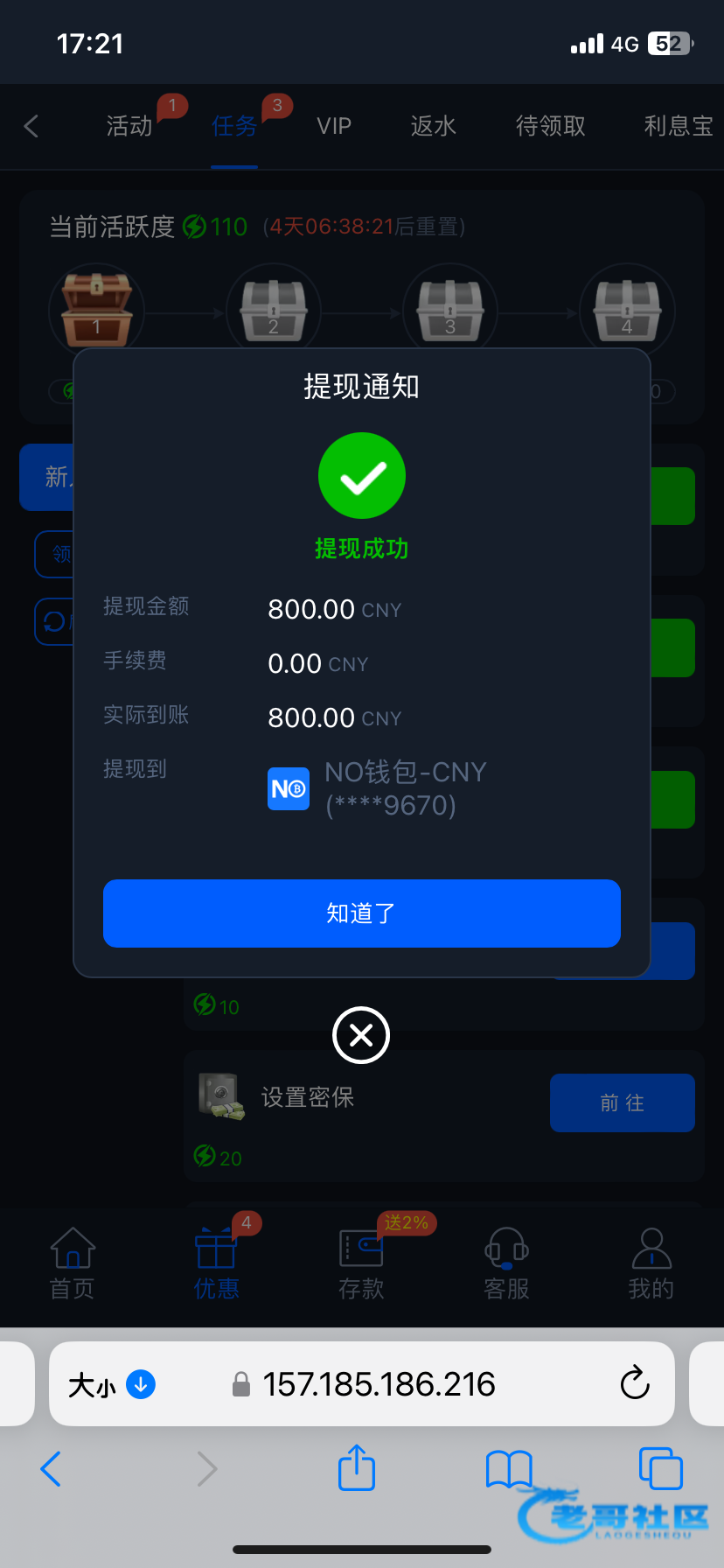
Task: Show open Safari tabs
Action: click(x=660, y=1467)
